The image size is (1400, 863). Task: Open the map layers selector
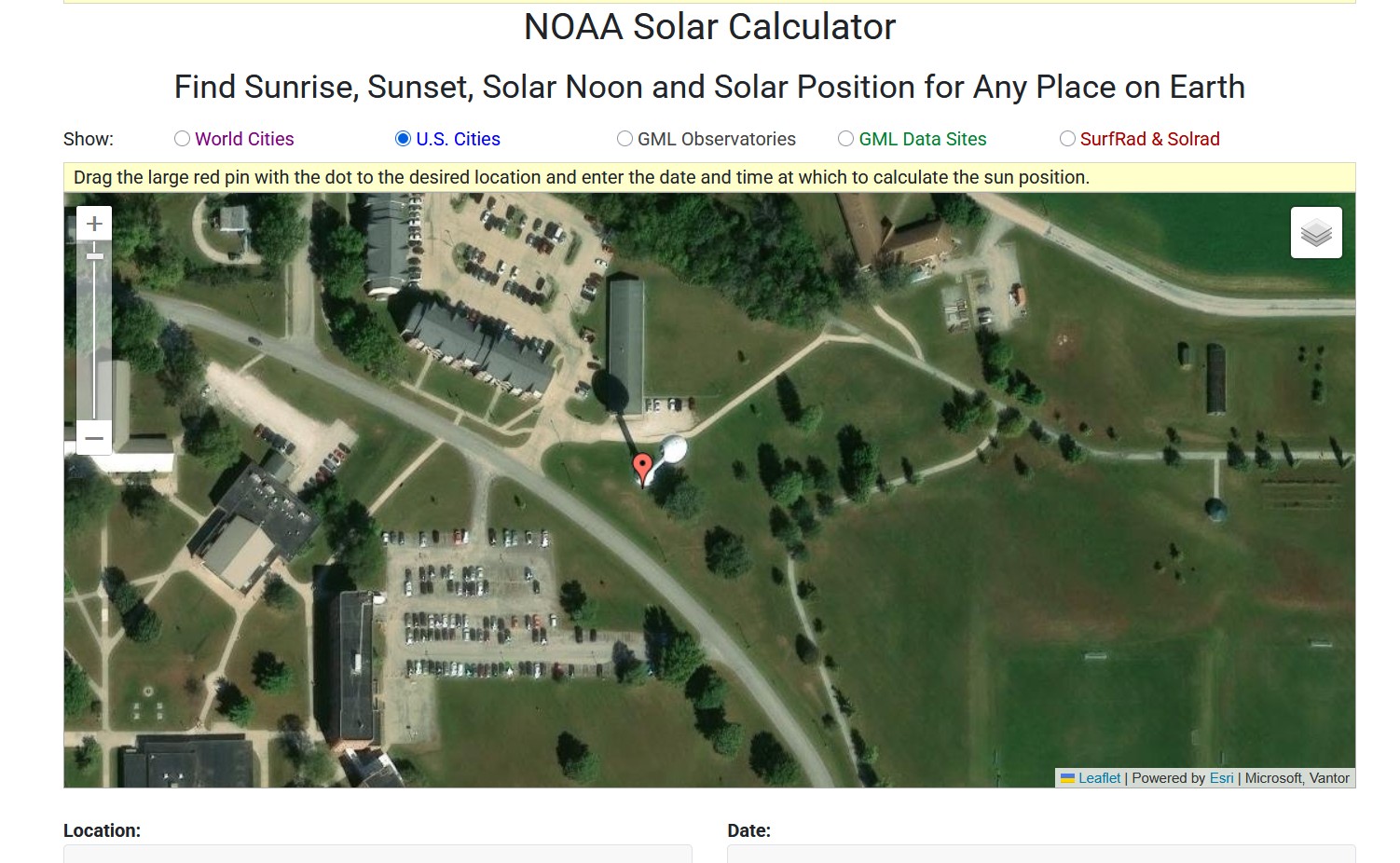[1315, 233]
